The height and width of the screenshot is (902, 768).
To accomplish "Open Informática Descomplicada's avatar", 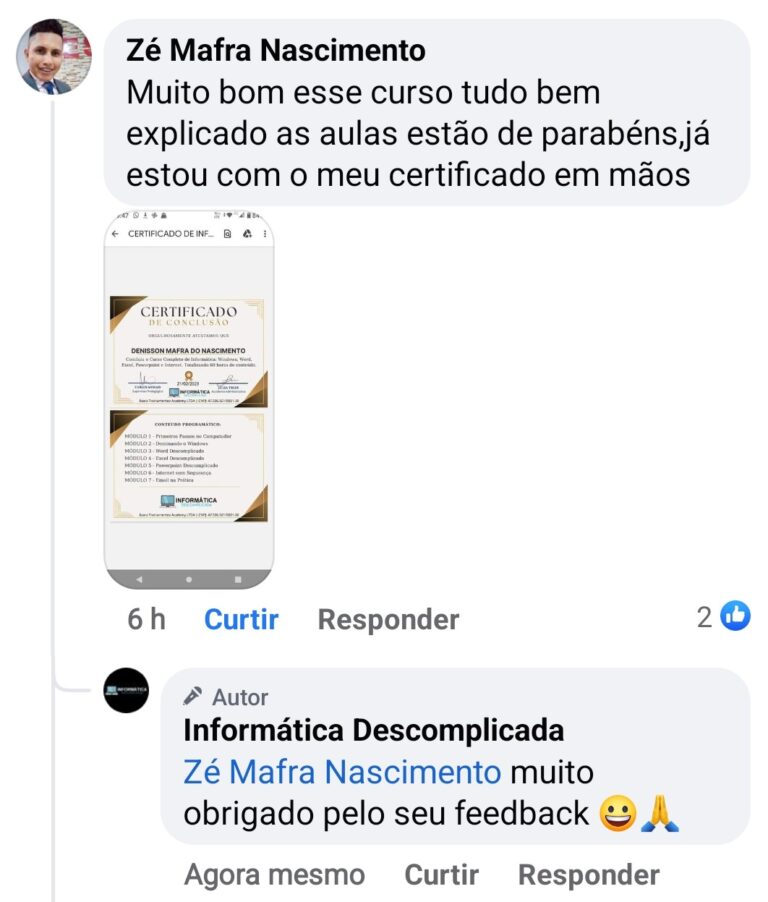I will 126,690.
